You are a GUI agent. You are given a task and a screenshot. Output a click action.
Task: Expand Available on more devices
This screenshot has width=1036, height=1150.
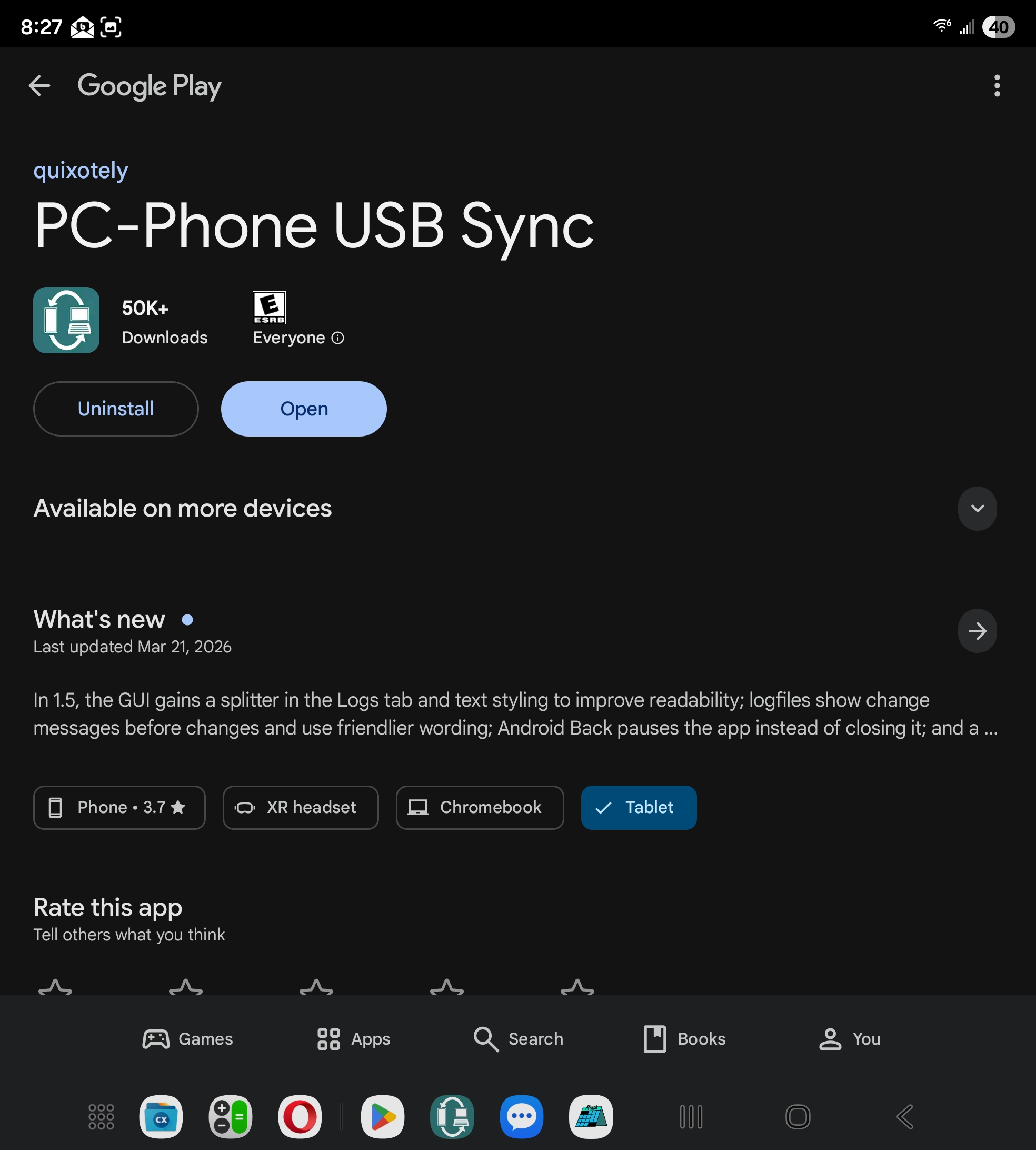coord(977,509)
